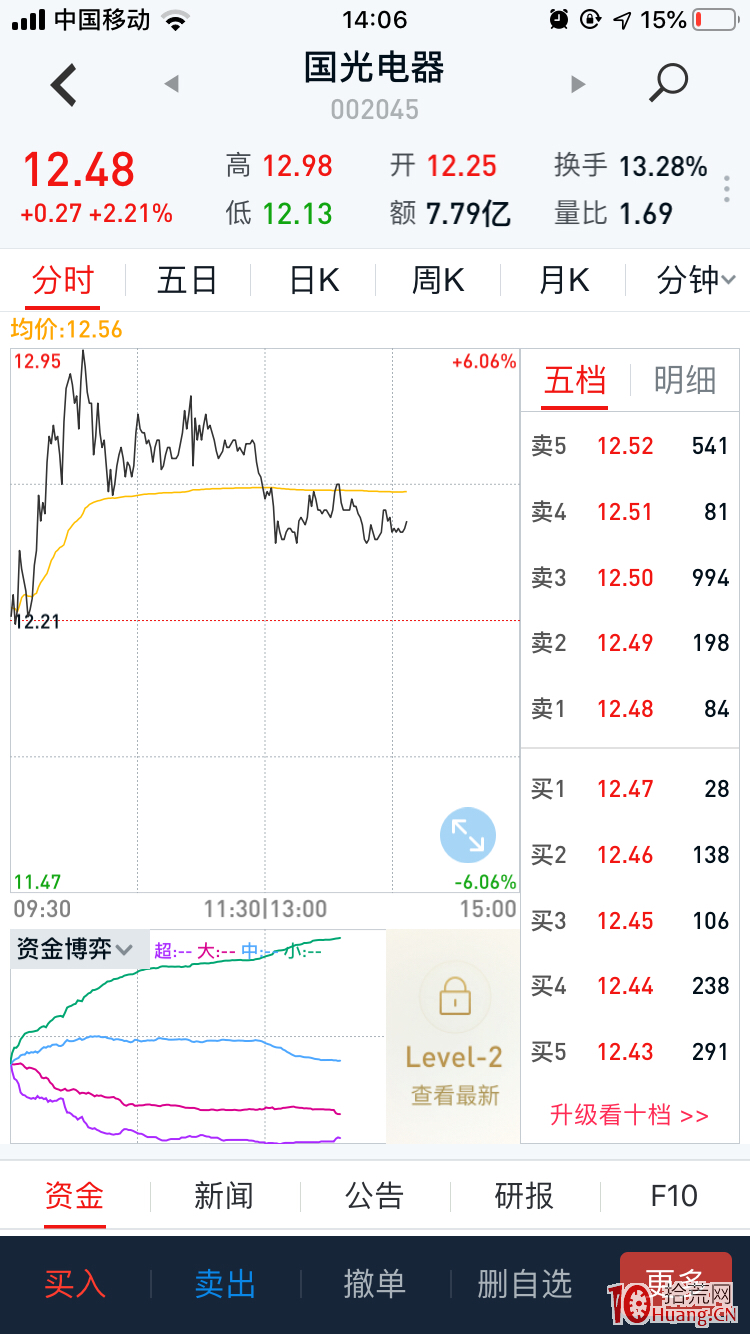The height and width of the screenshot is (1334, 750).
Task: Open 升级看十档 upgrade link
Action: (x=629, y=1115)
